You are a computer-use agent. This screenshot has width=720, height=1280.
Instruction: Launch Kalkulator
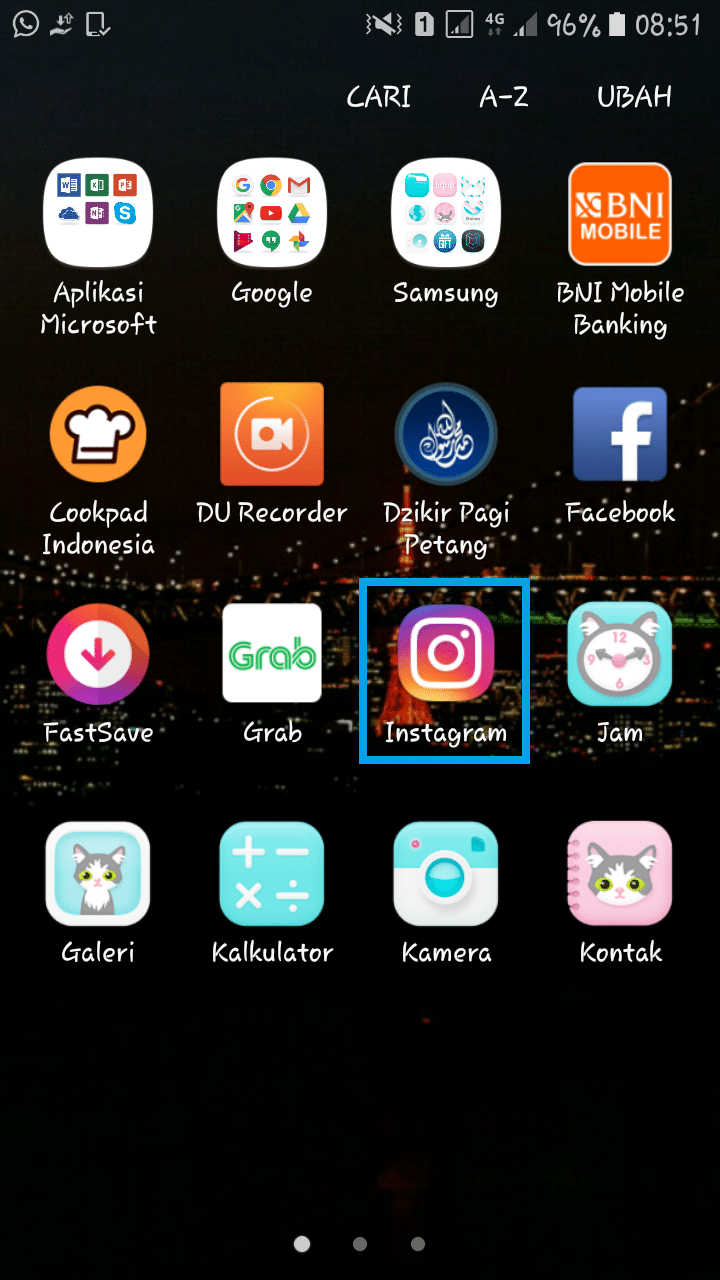pos(272,873)
